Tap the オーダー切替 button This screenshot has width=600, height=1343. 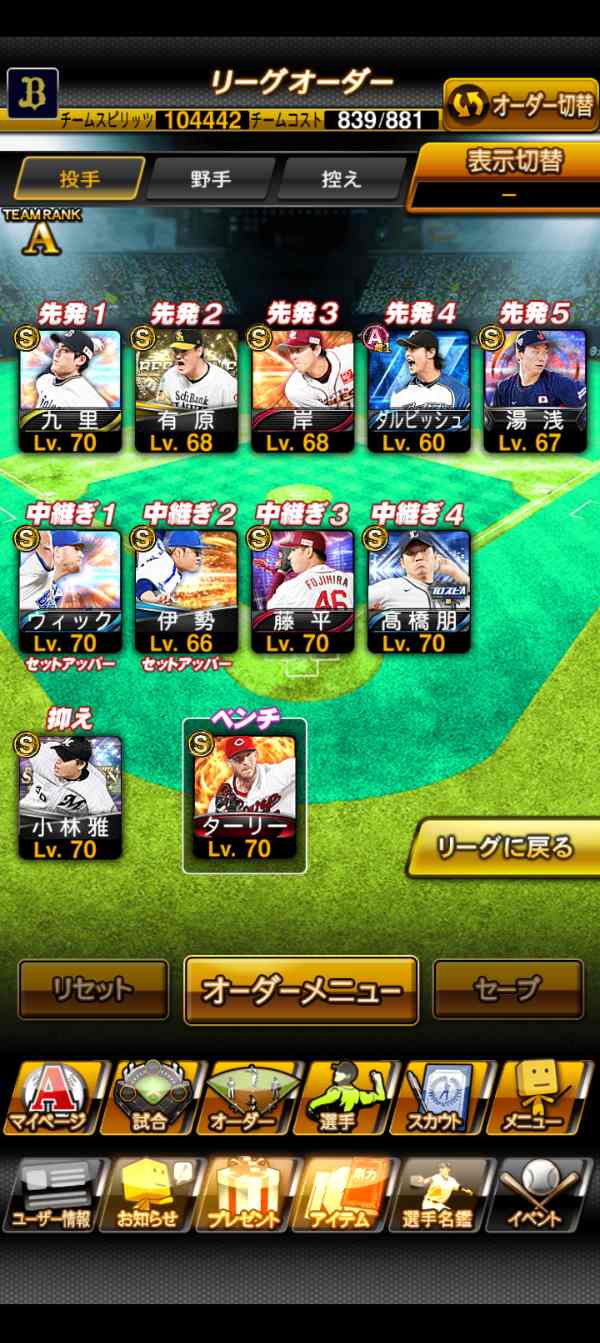pyautogui.click(x=520, y=104)
